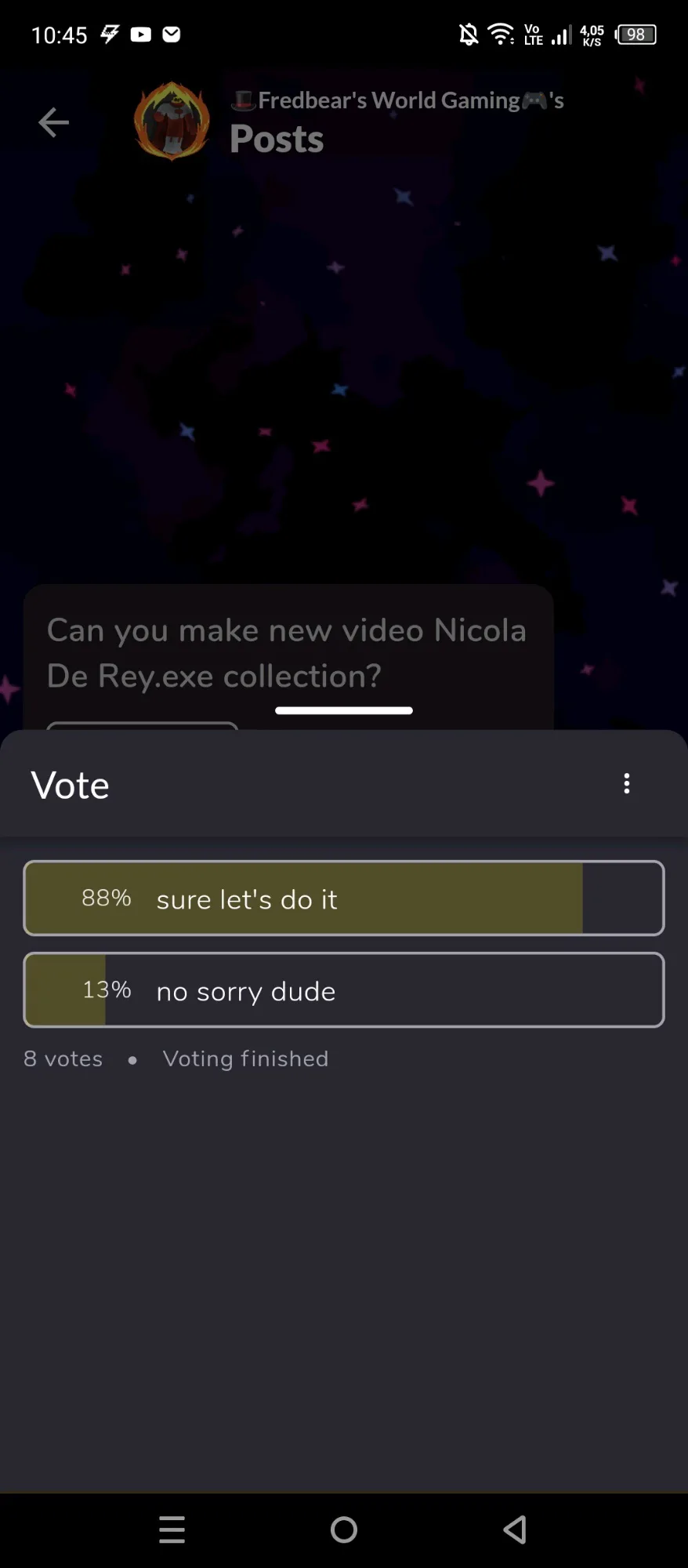The height and width of the screenshot is (1568, 688).
Task: Select the "no sorry dude" poll option
Action: coord(344,989)
